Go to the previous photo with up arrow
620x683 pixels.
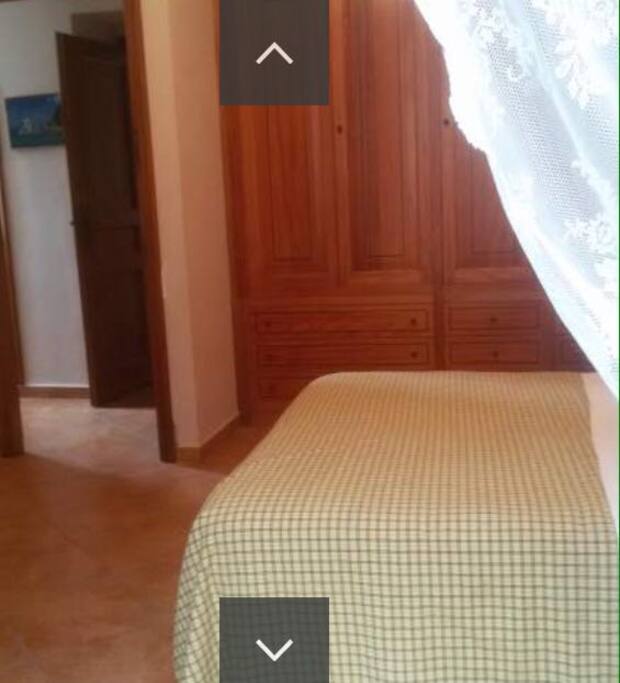click(274, 52)
